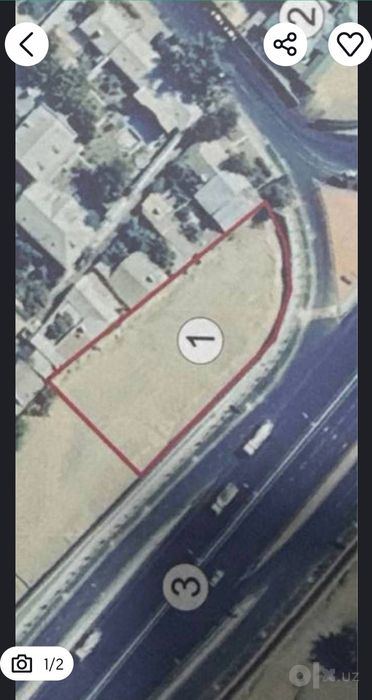Go back from the photo view
The width and height of the screenshot is (372, 700).
click(x=27, y=45)
